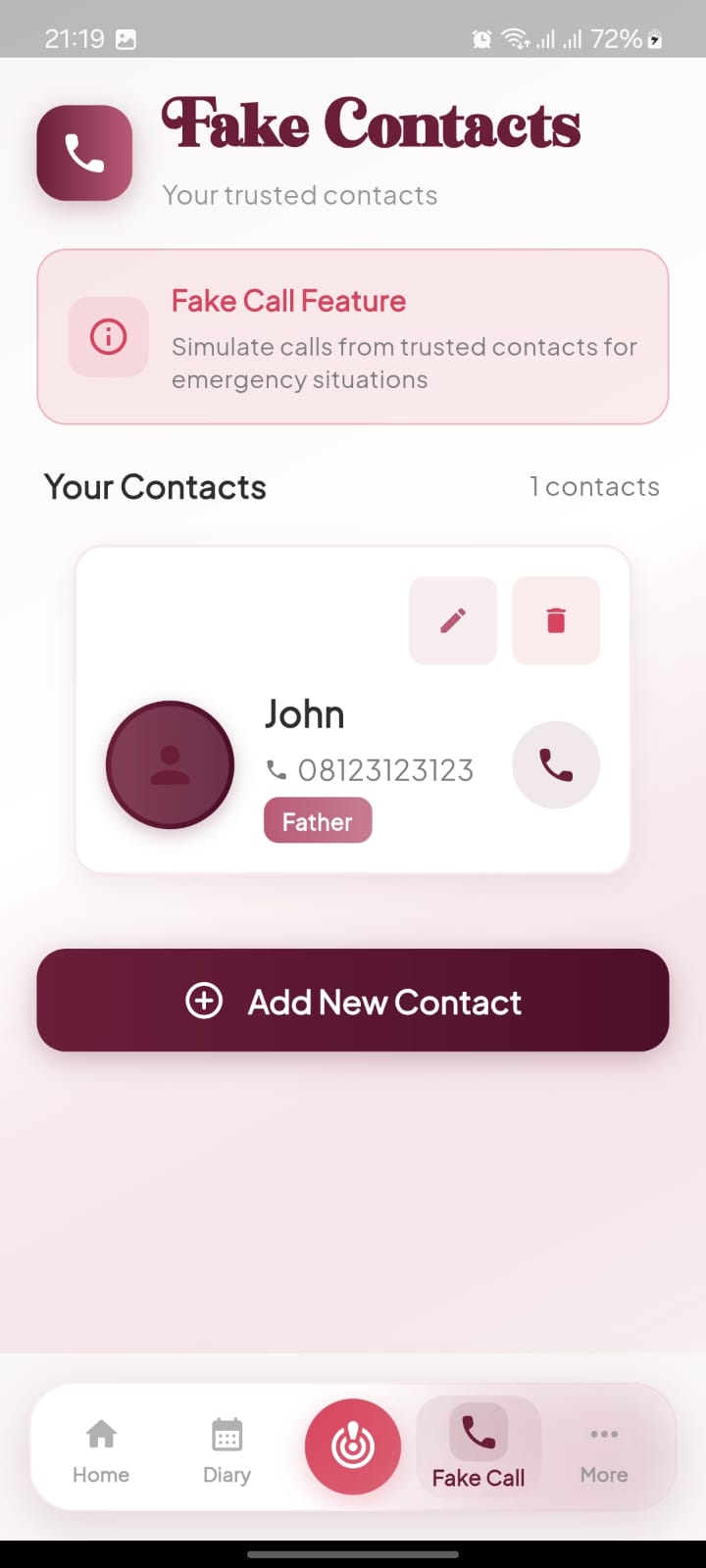Image resolution: width=706 pixels, height=1568 pixels.
Task: Tap the Fake Contacts app logo
Action: coord(84,154)
